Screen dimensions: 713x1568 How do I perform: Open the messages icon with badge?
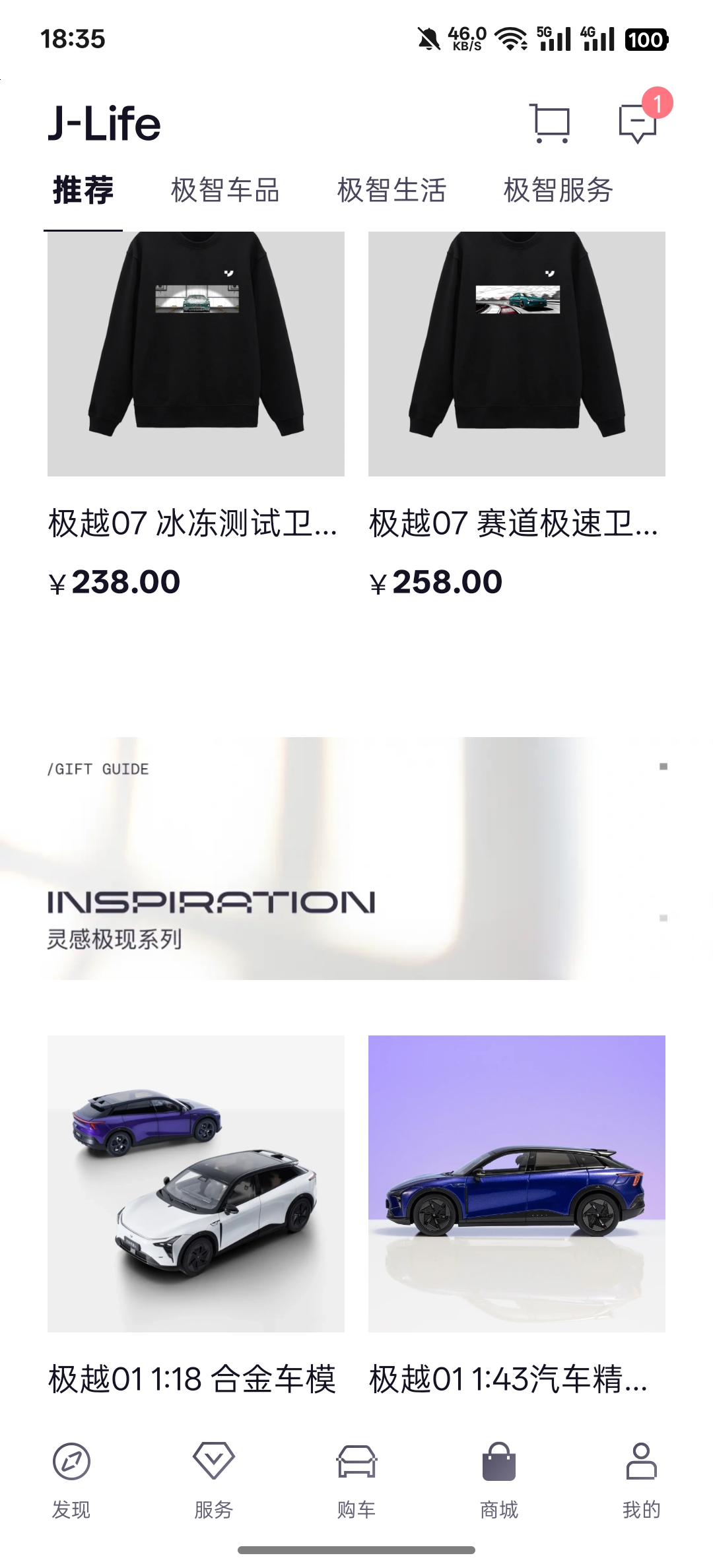638,123
